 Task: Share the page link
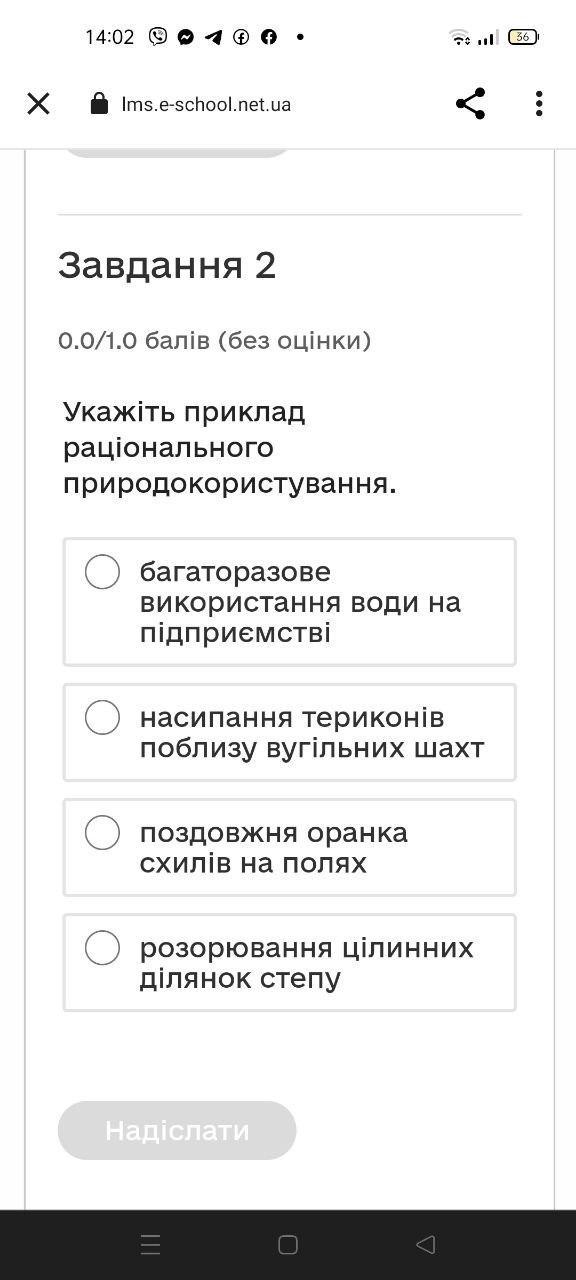coord(470,103)
